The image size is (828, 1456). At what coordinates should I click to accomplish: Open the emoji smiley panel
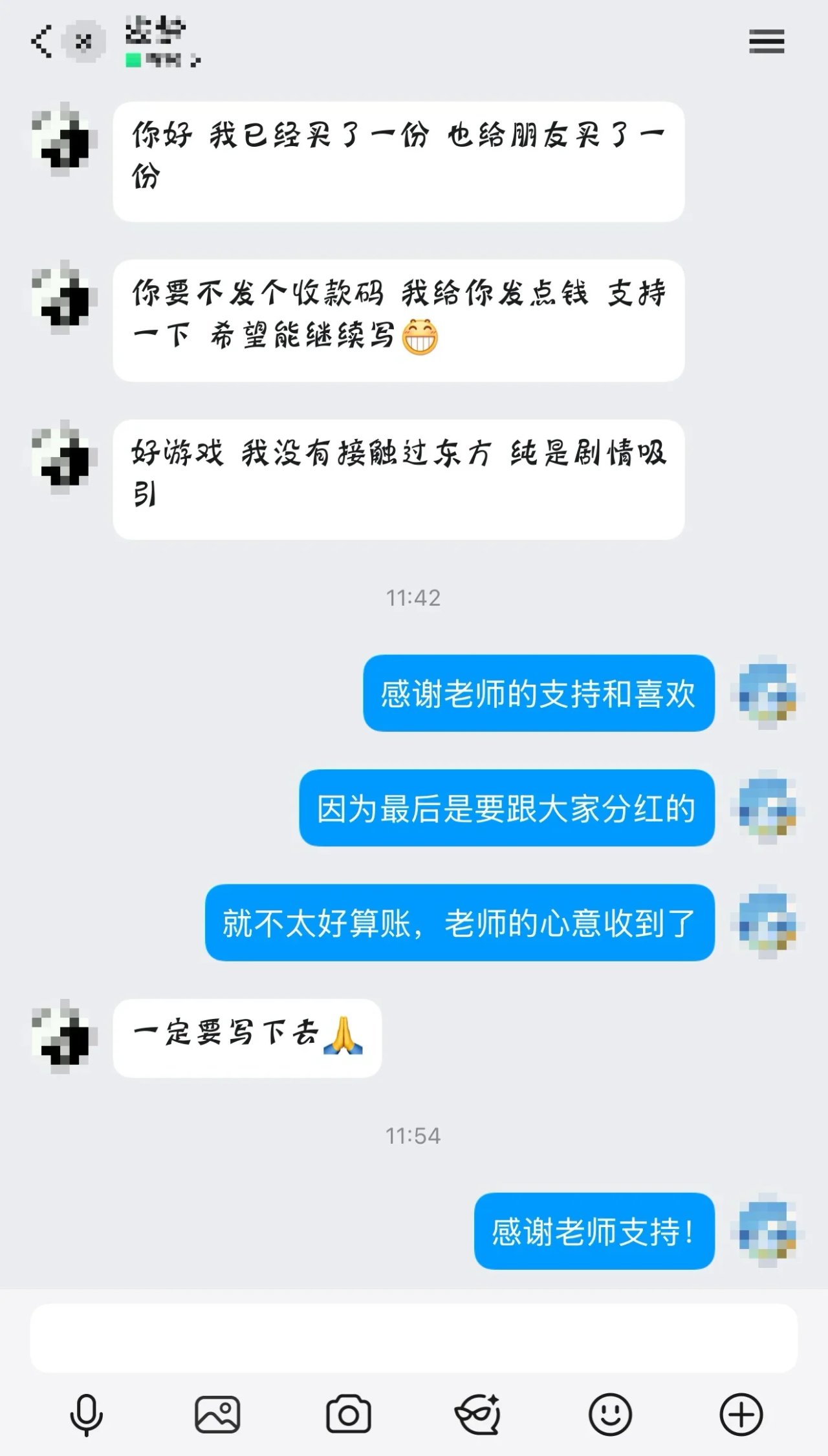[x=609, y=1415]
